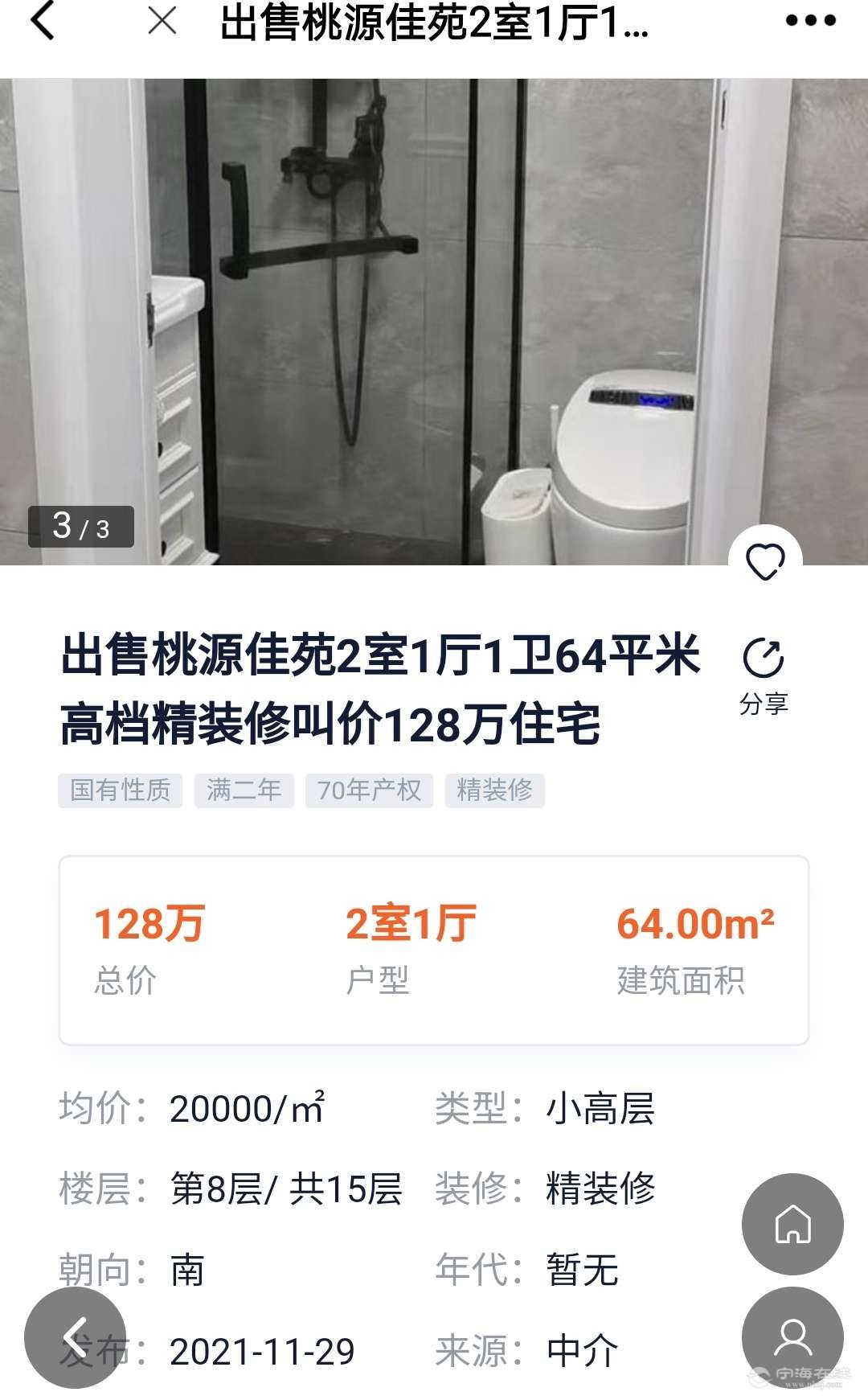
Task: Go back using the top arrow
Action: tap(43, 21)
